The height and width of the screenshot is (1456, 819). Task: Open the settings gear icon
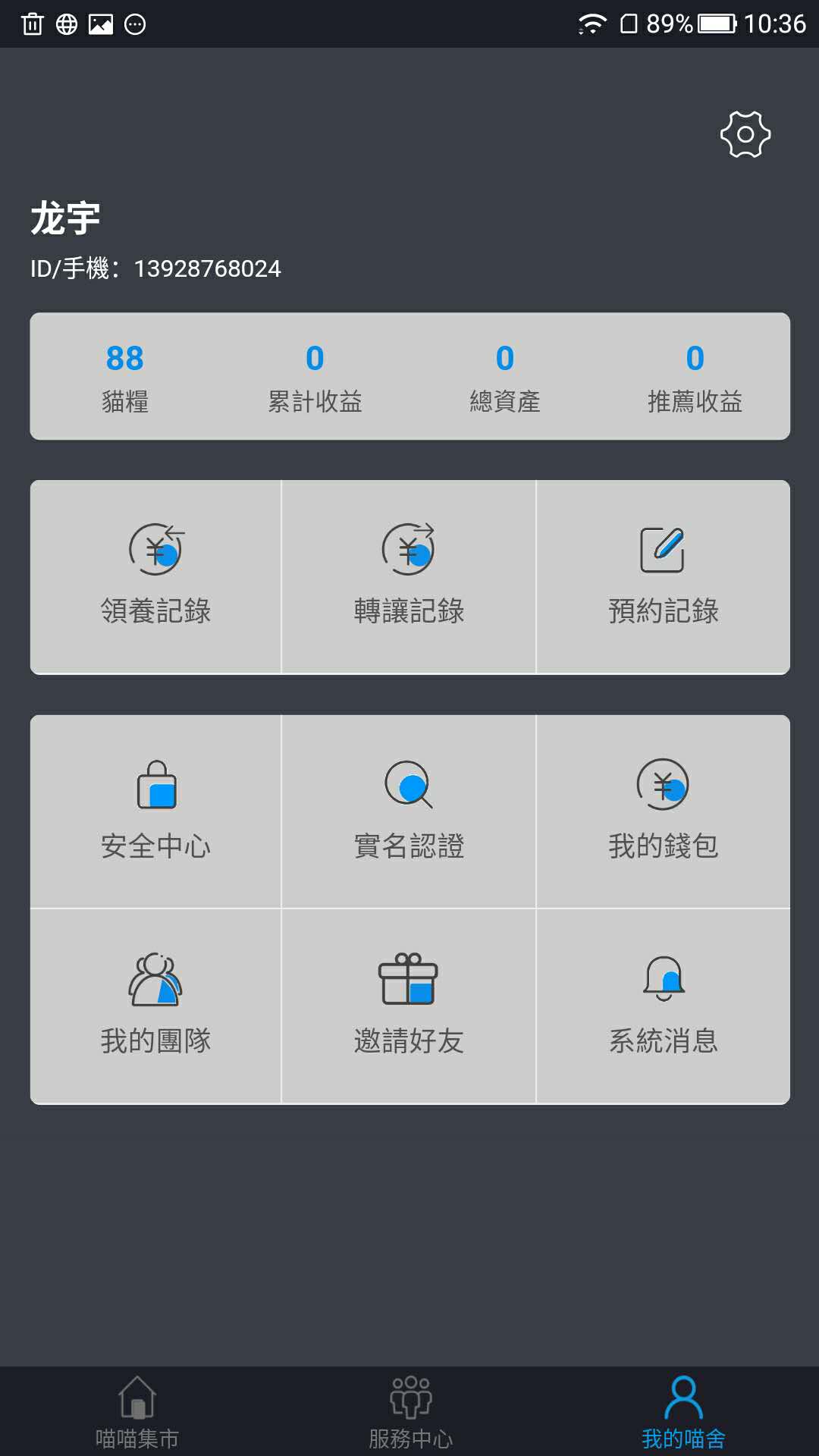pos(745,134)
